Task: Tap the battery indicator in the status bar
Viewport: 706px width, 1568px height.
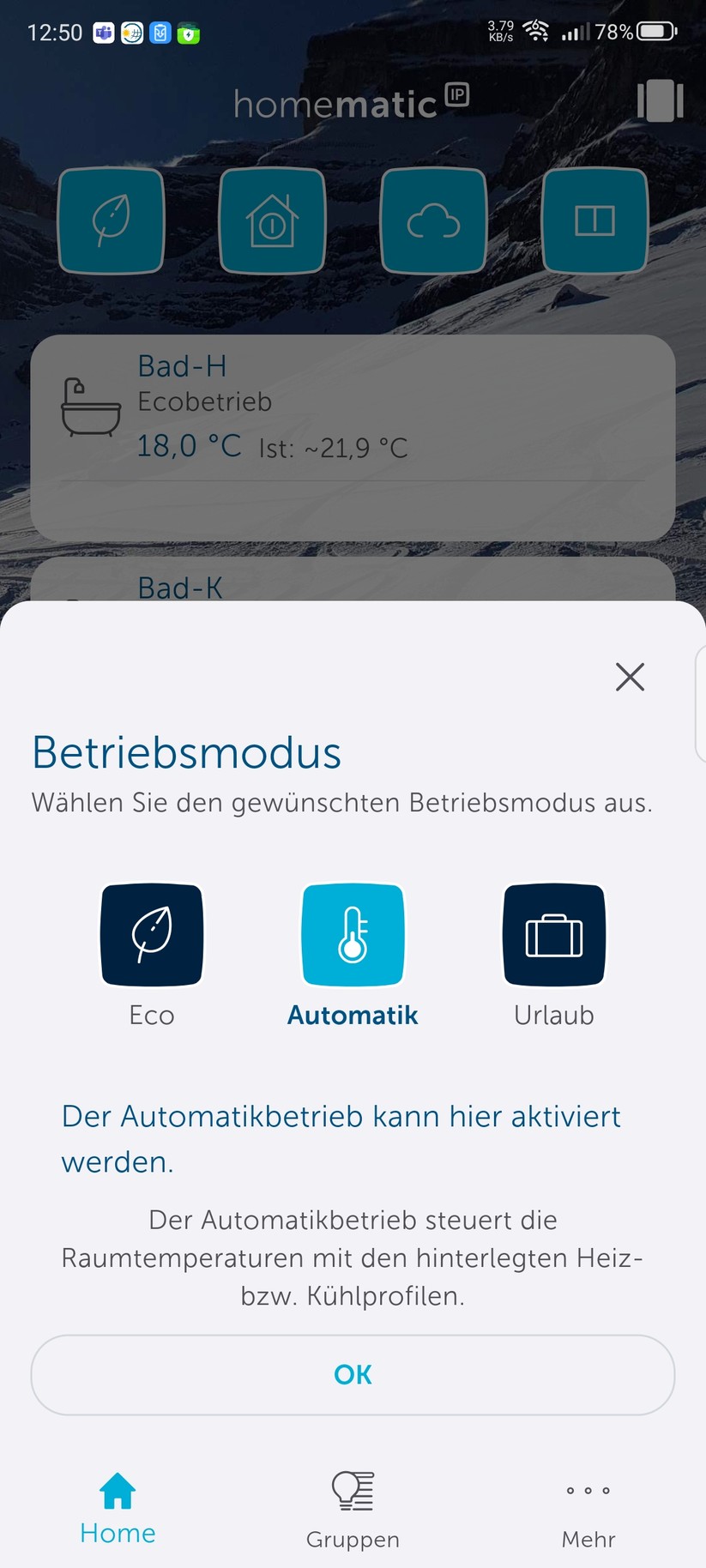Action: point(655,32)
